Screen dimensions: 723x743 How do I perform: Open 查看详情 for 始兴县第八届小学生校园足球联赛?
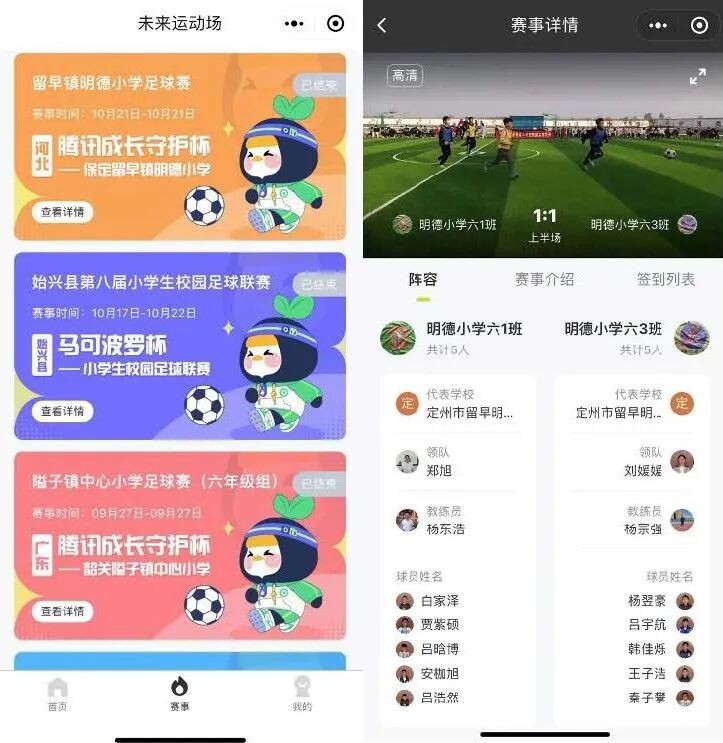[x=62, y=411]
